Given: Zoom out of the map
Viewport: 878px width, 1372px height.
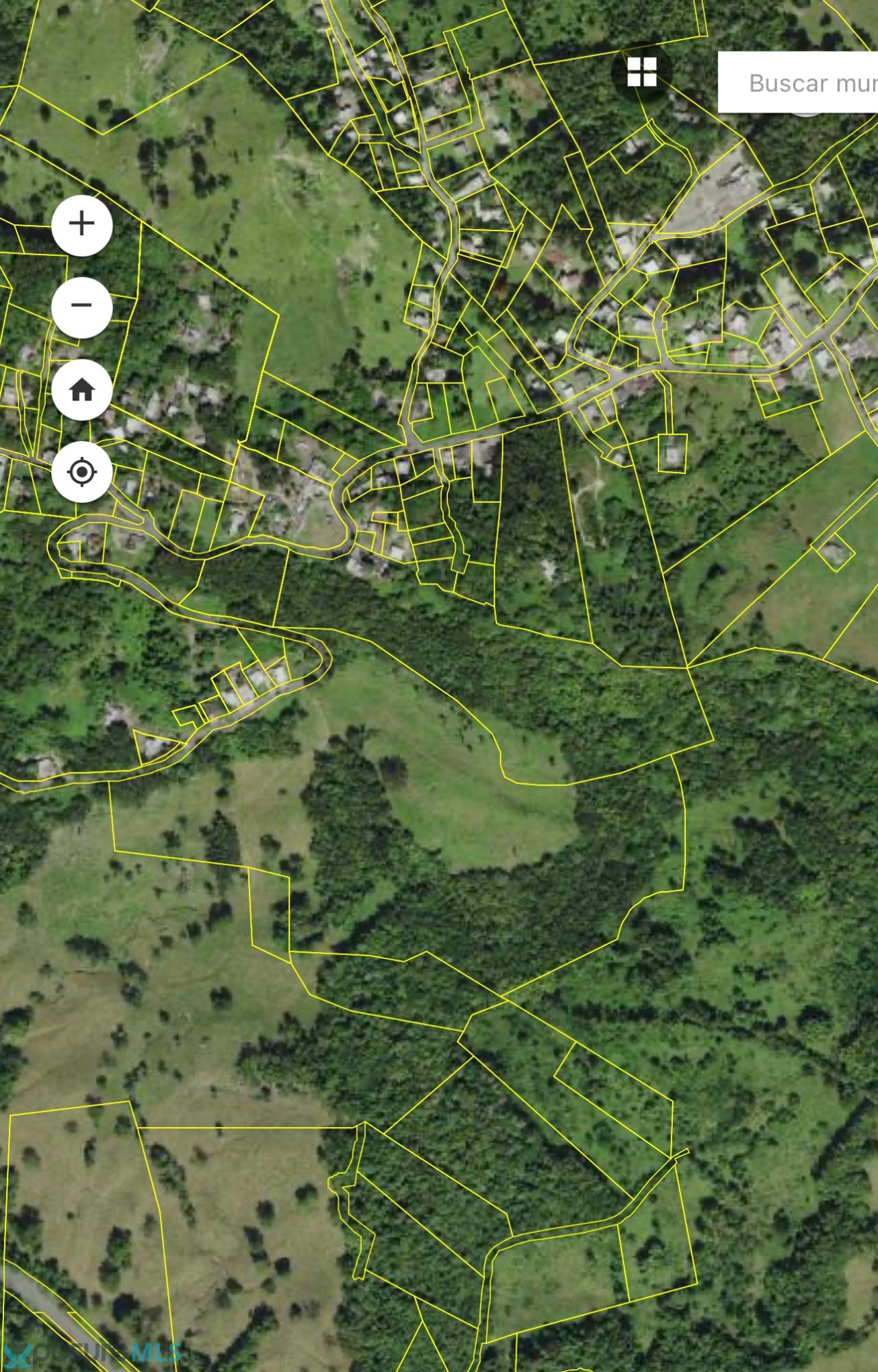Looking at the screenshot, I should coord(82,307).
